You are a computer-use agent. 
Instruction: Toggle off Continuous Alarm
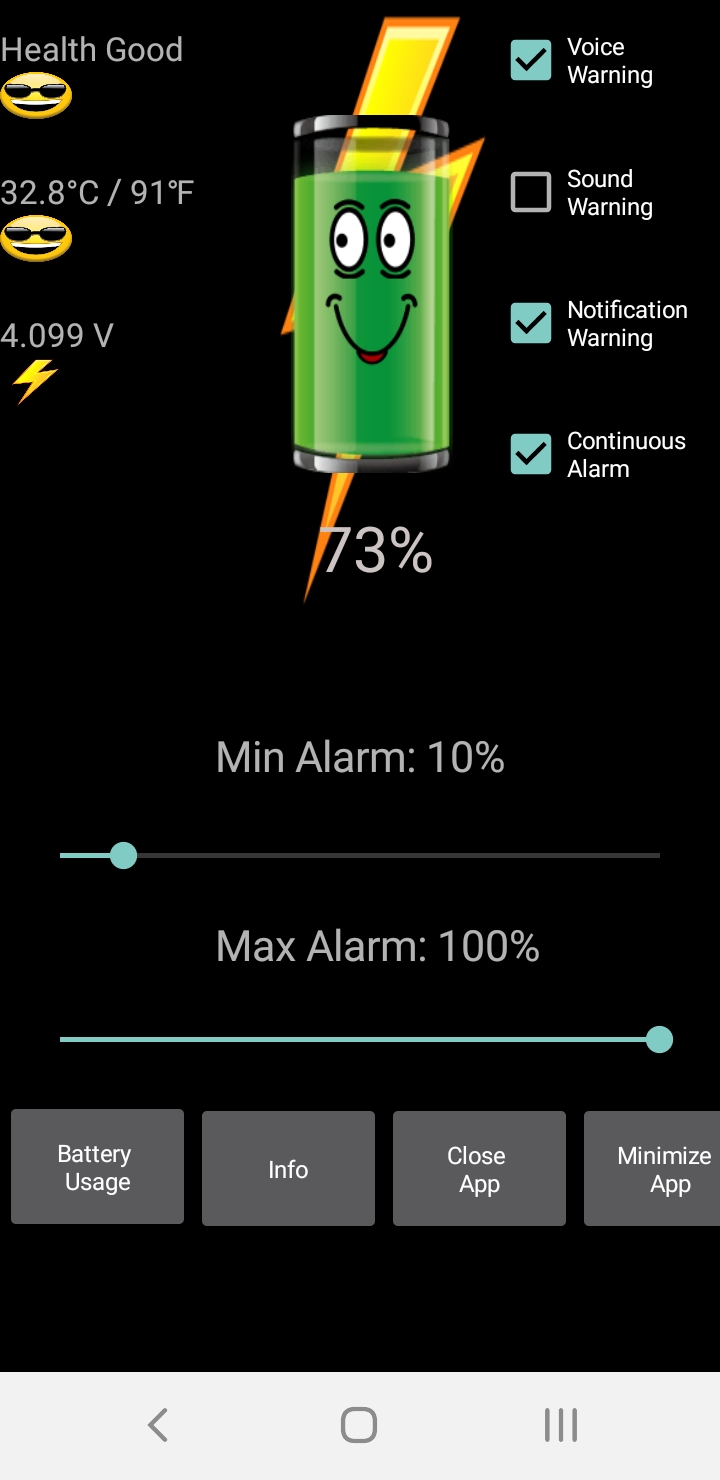[531, 454]
